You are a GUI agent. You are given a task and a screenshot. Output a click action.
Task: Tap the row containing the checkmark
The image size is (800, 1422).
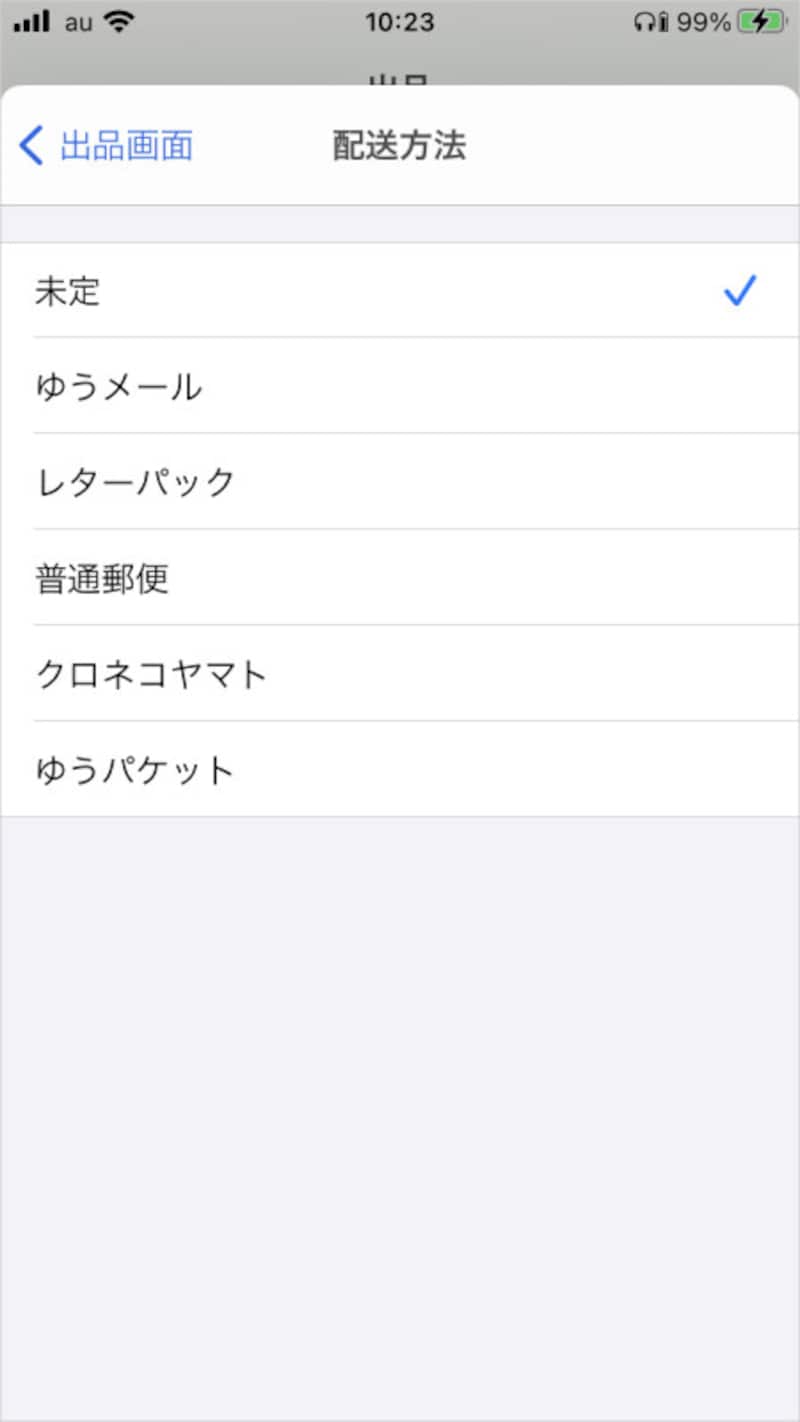(400, 291)
